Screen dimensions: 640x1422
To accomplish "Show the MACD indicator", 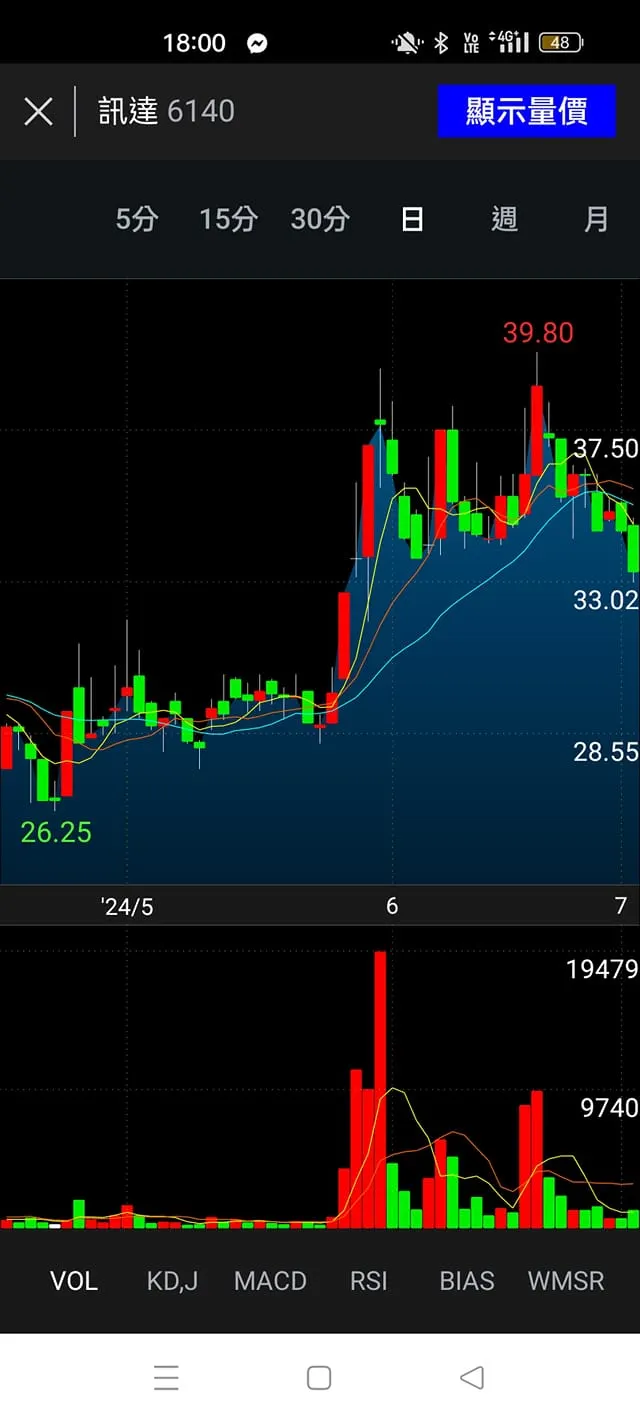I will pyautogui.click(x=270, y=1281).
